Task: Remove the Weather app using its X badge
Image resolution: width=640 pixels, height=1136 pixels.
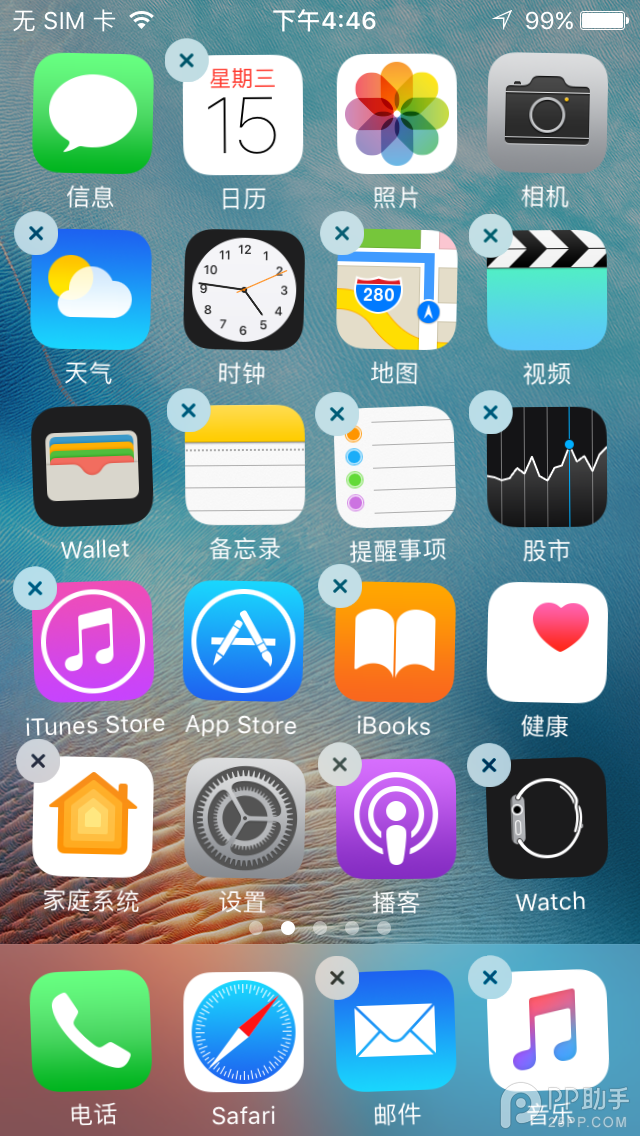Action: click(x=36, y=234)
